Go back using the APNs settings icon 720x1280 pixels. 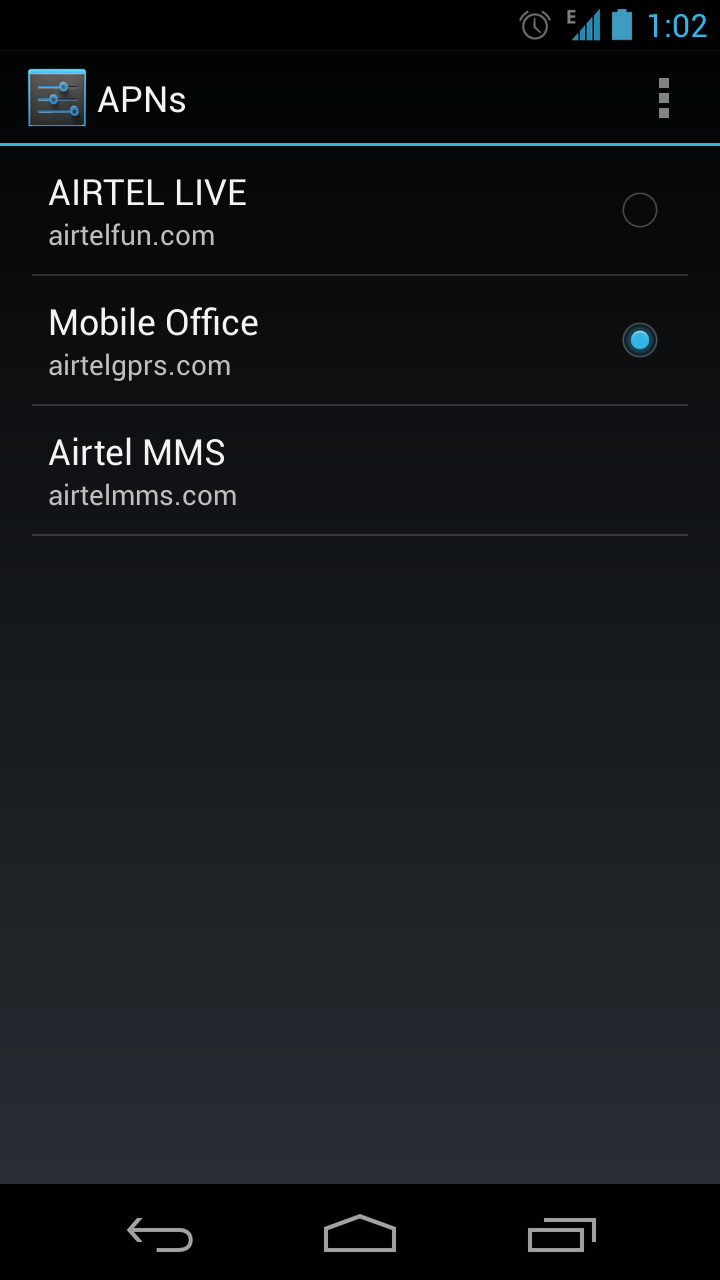[x=57, y=98]
